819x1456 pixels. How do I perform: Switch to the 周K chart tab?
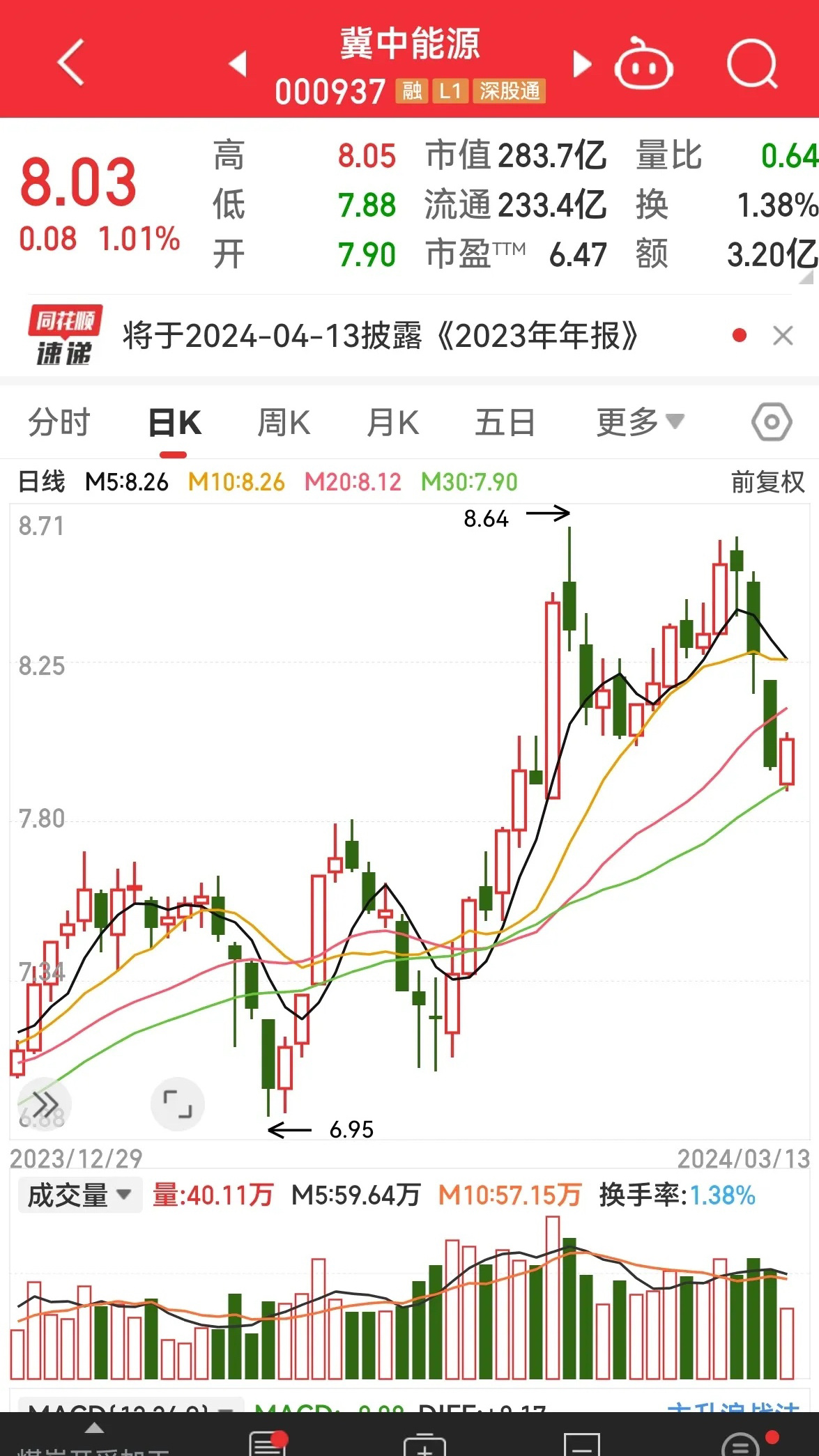click(x=284, y=423)
